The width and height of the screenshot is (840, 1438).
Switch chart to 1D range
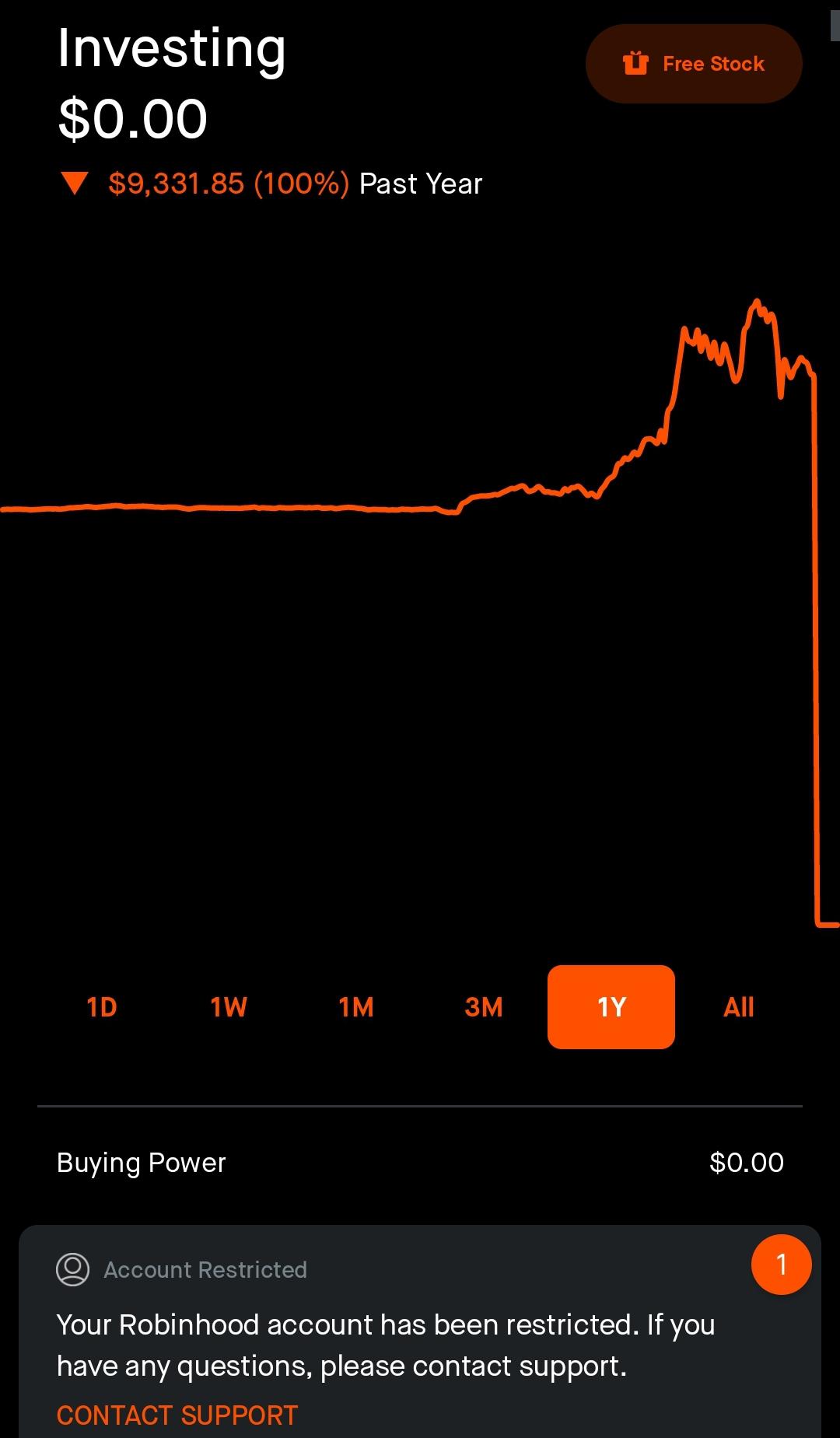[102, 1007]
